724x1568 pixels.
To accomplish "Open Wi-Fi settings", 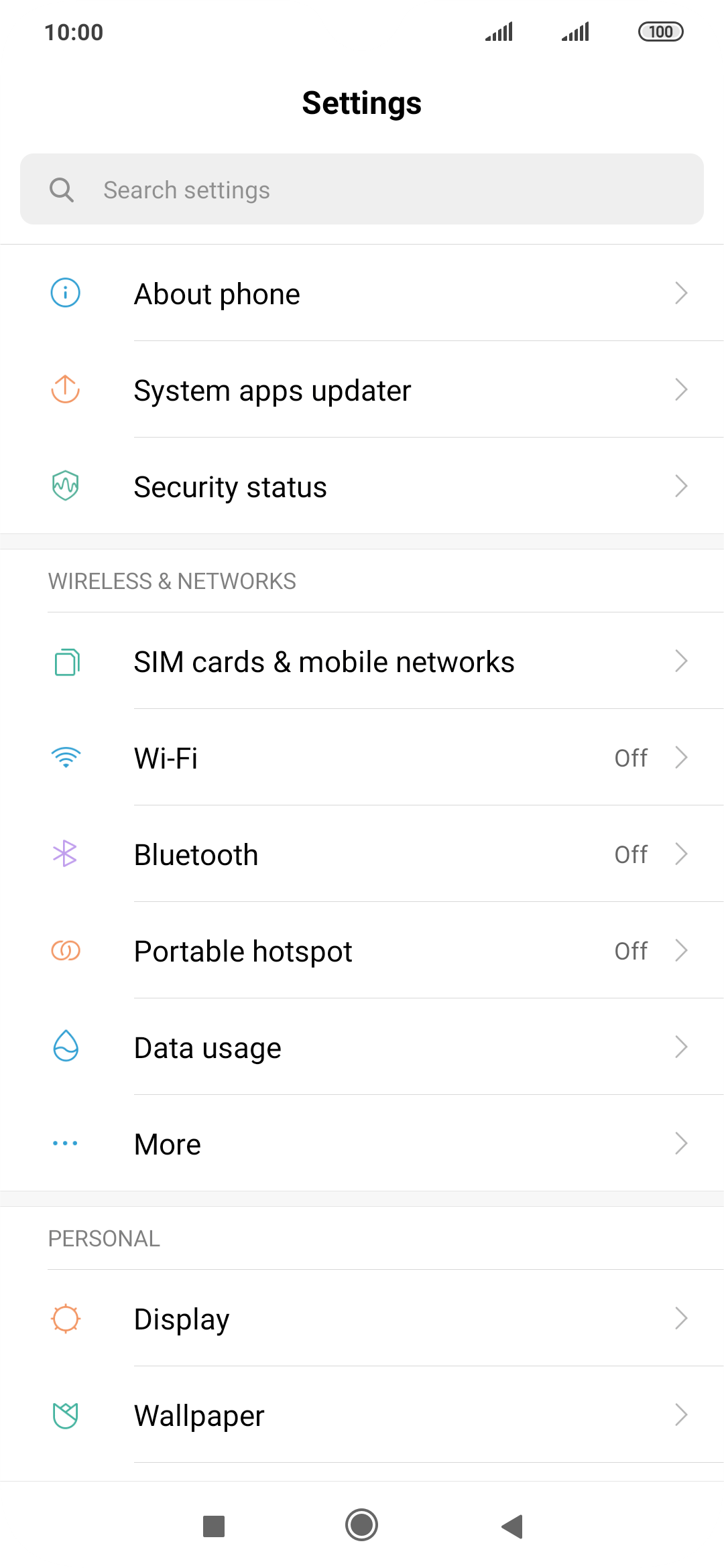I will (x=362, y=757).
